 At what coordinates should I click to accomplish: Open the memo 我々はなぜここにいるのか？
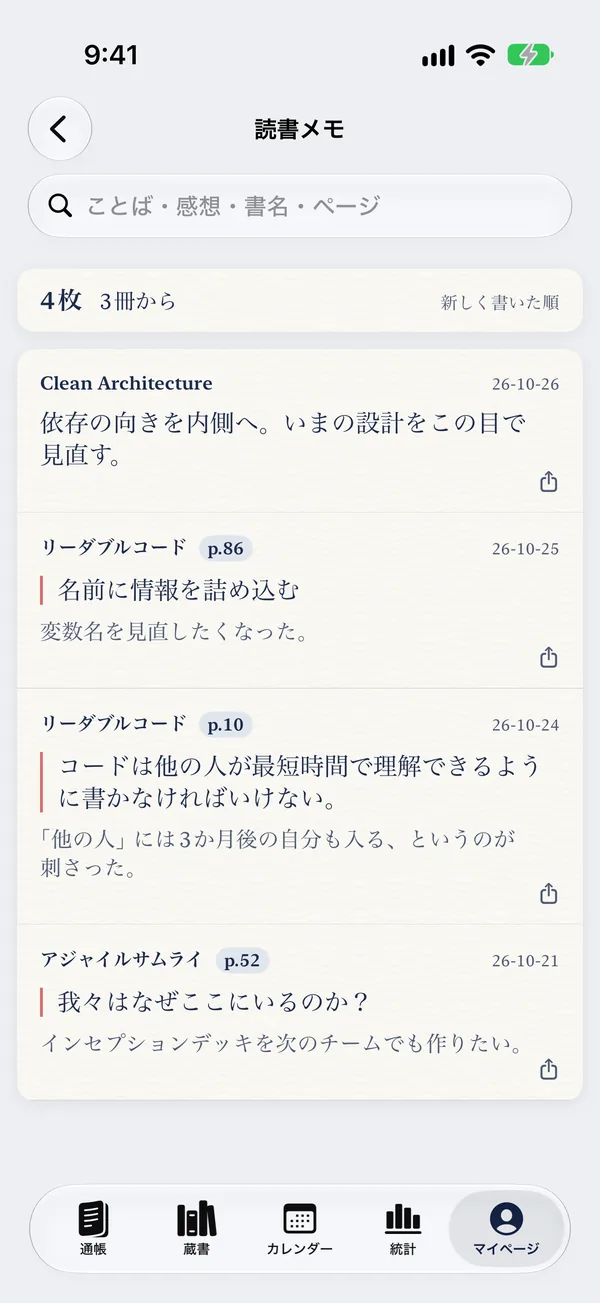(x=300, y=1012)
